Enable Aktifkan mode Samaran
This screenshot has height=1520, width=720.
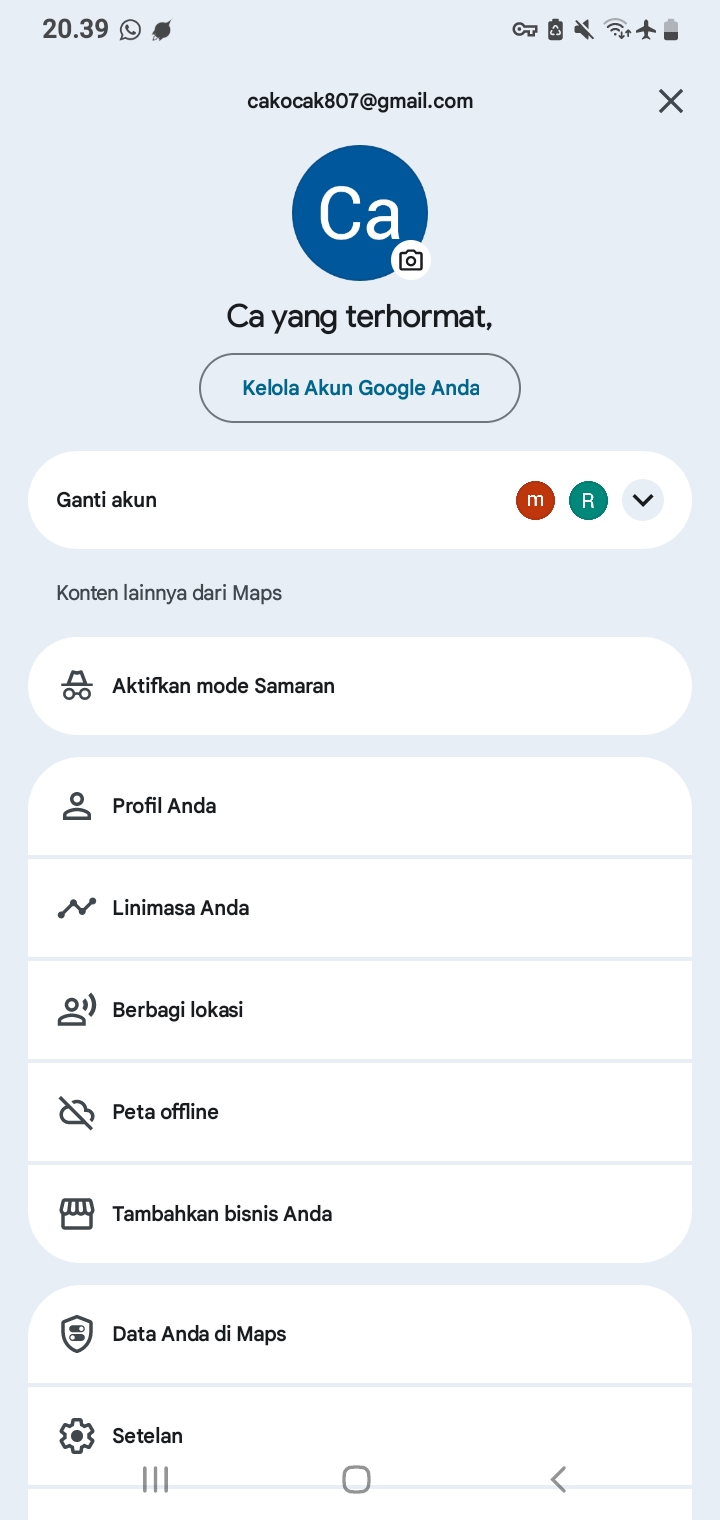360,686
